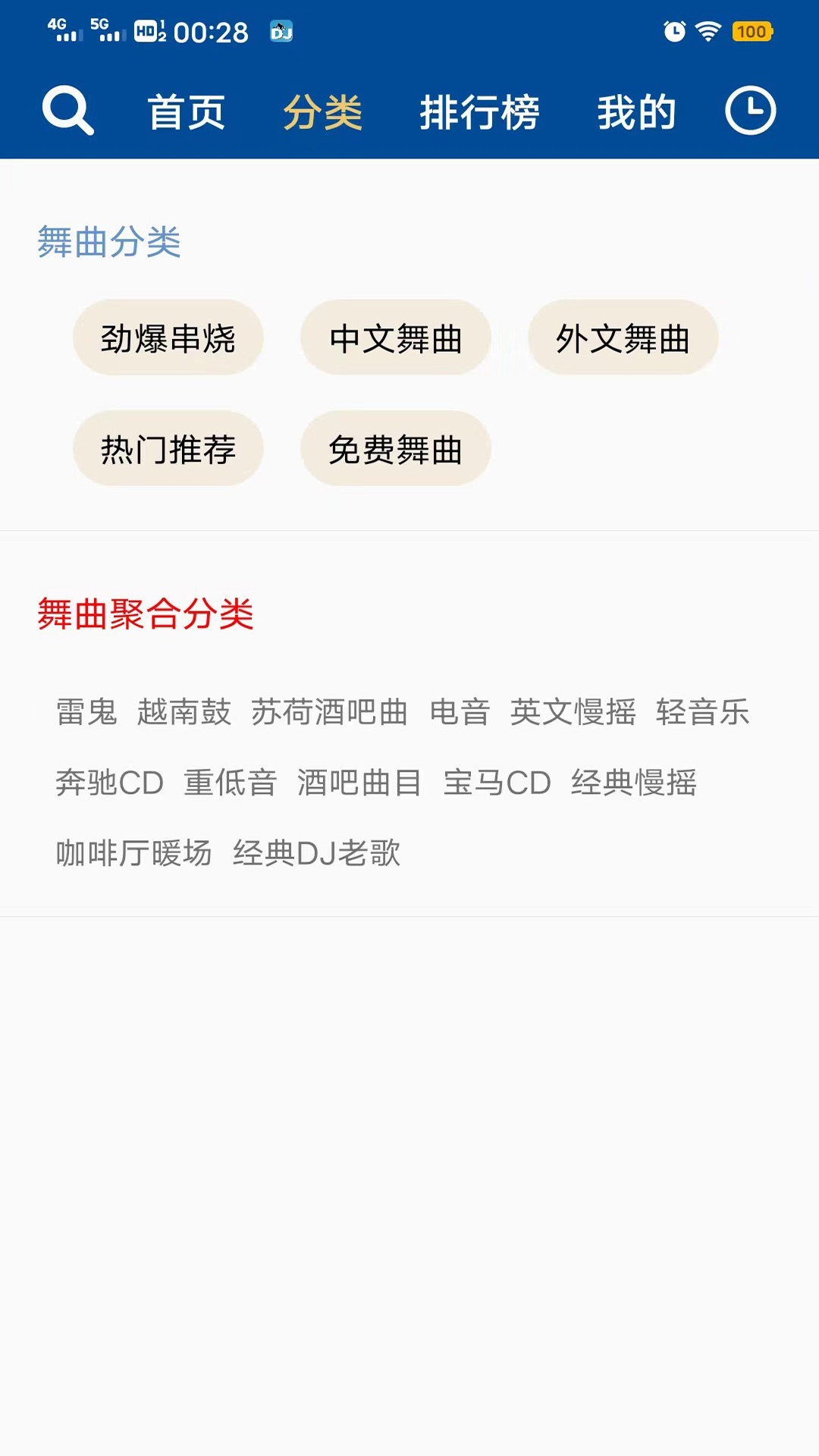819x1456 pixels.
Task: Open the 劲爆串烧 category
Action: (168, 338)
